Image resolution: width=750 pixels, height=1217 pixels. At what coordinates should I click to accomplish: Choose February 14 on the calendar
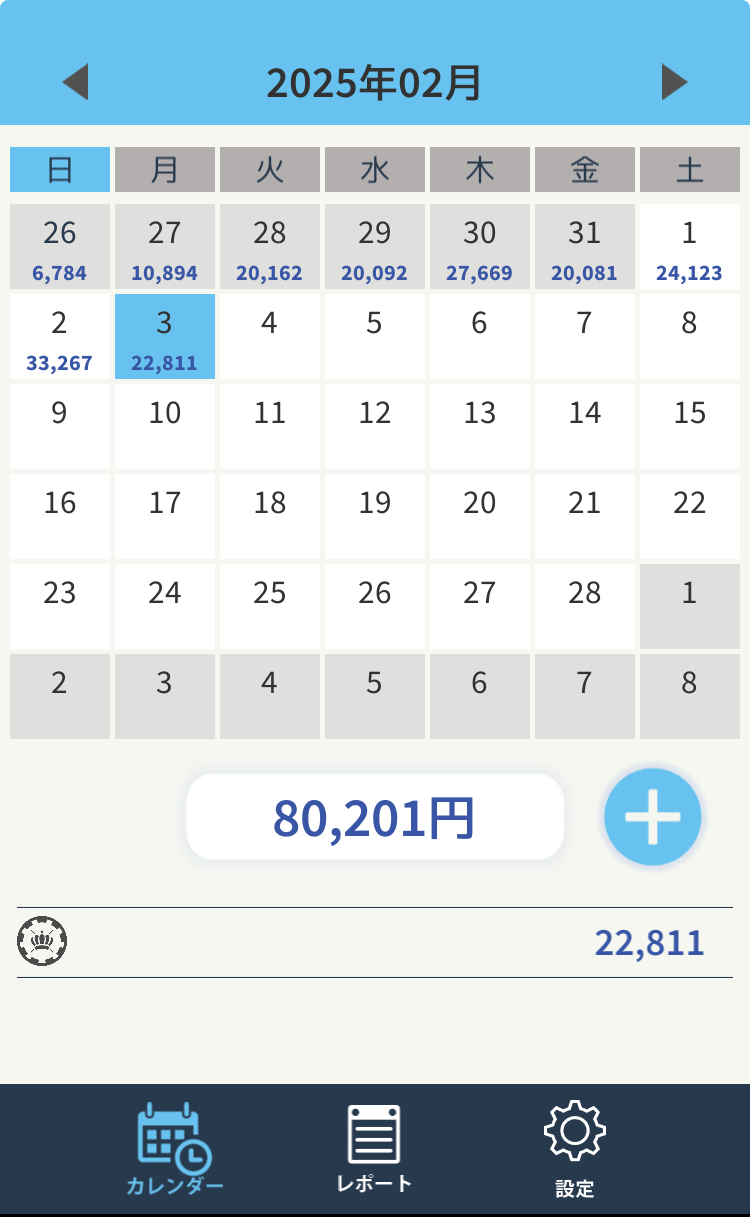click(585, 426)
